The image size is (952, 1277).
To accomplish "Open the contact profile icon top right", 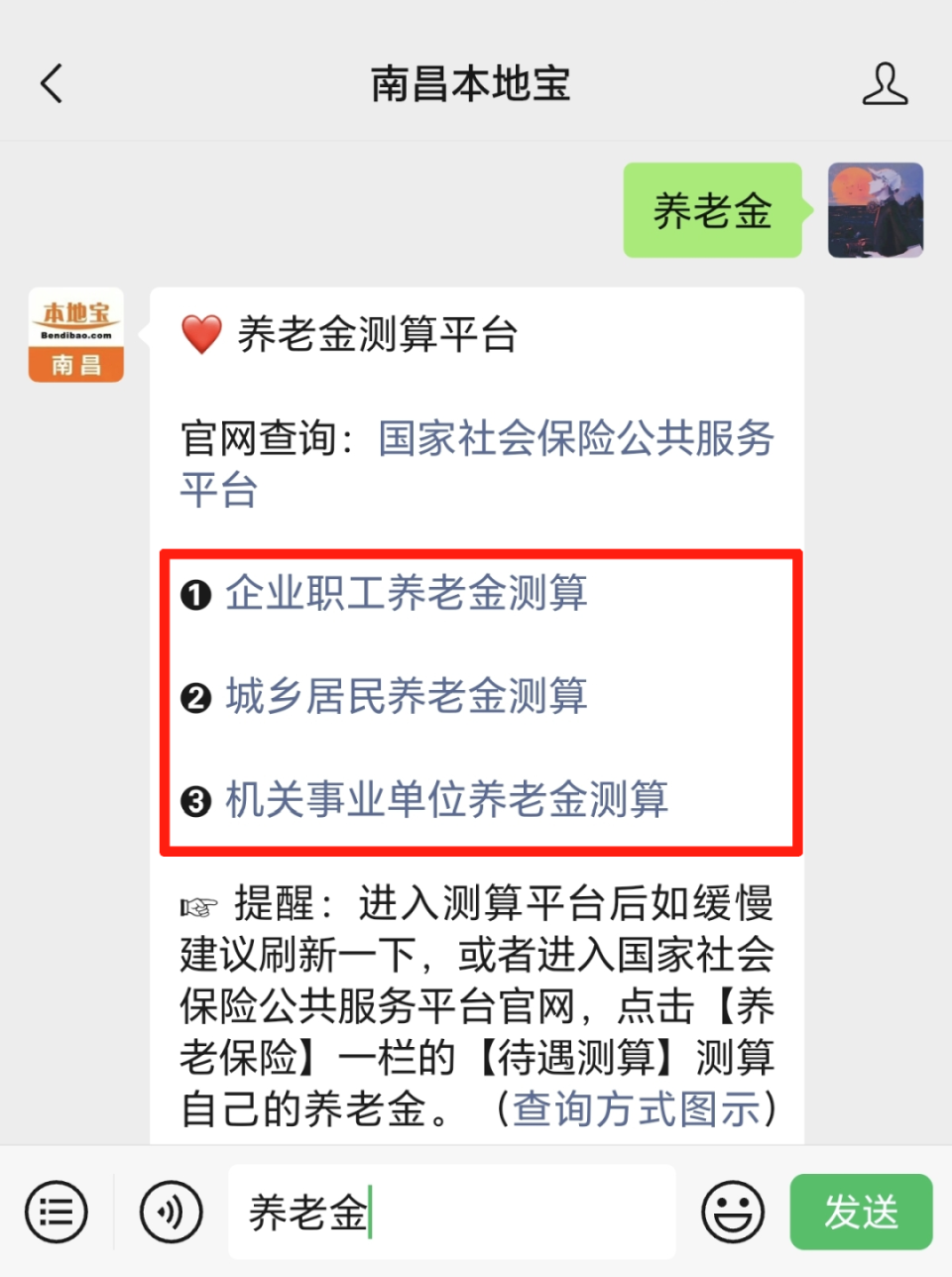I will pos(886,84).
